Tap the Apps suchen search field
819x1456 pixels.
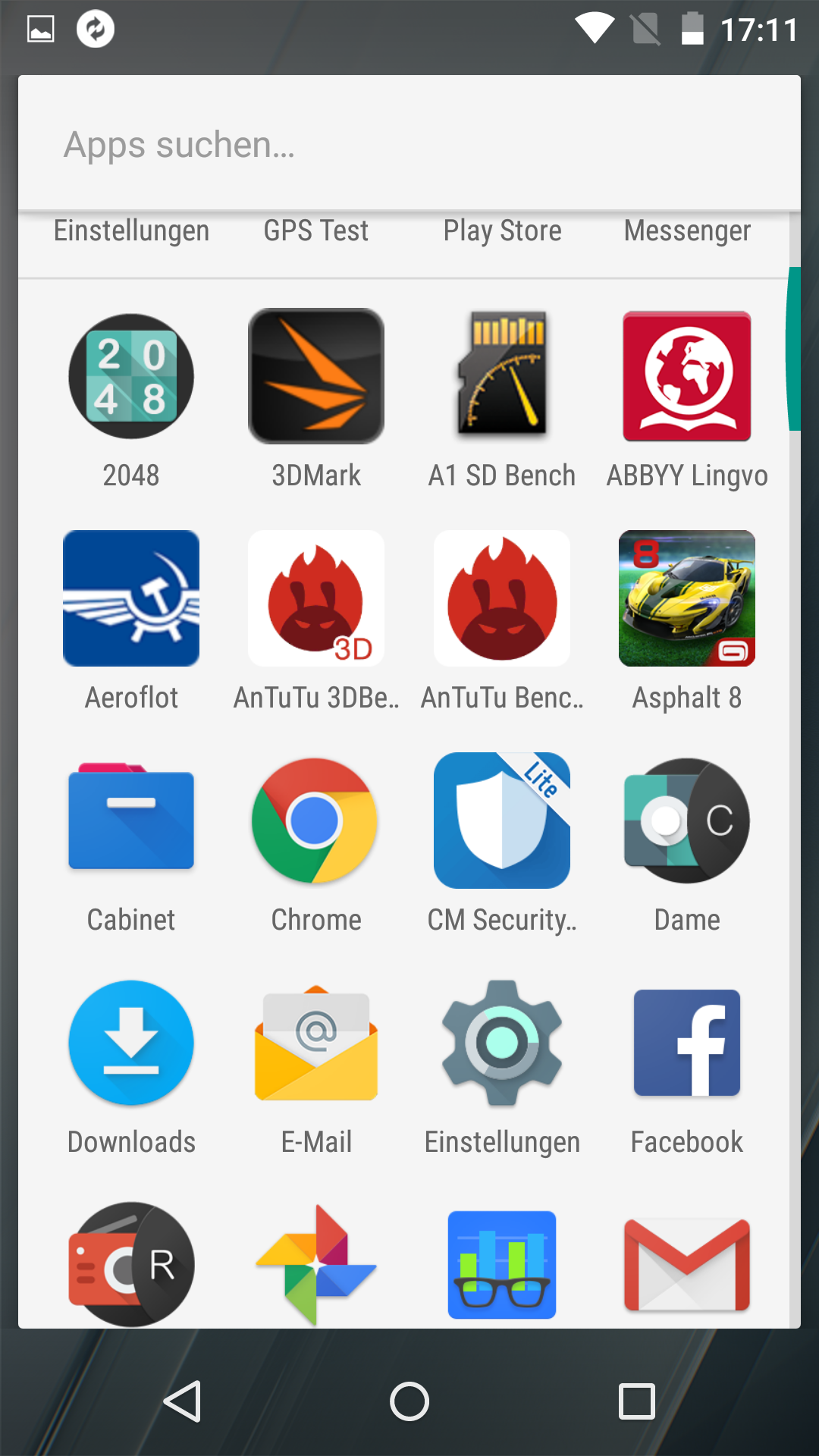[x=409, y=144]
